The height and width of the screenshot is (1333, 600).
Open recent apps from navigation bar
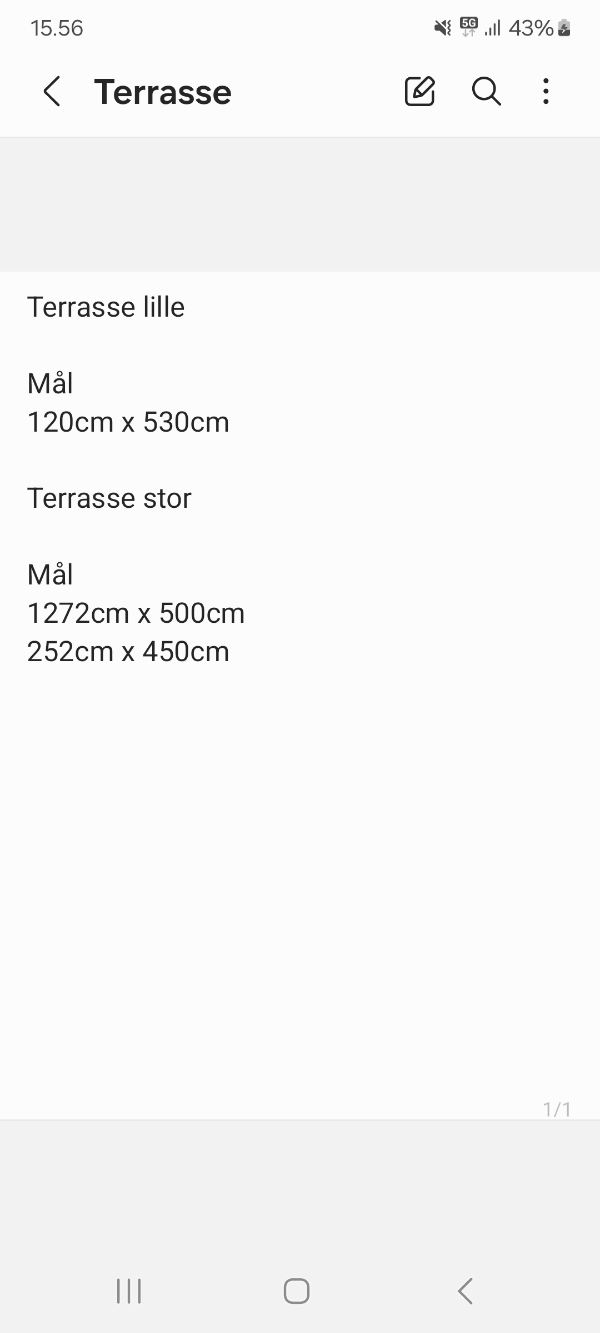coord(129,1291)
